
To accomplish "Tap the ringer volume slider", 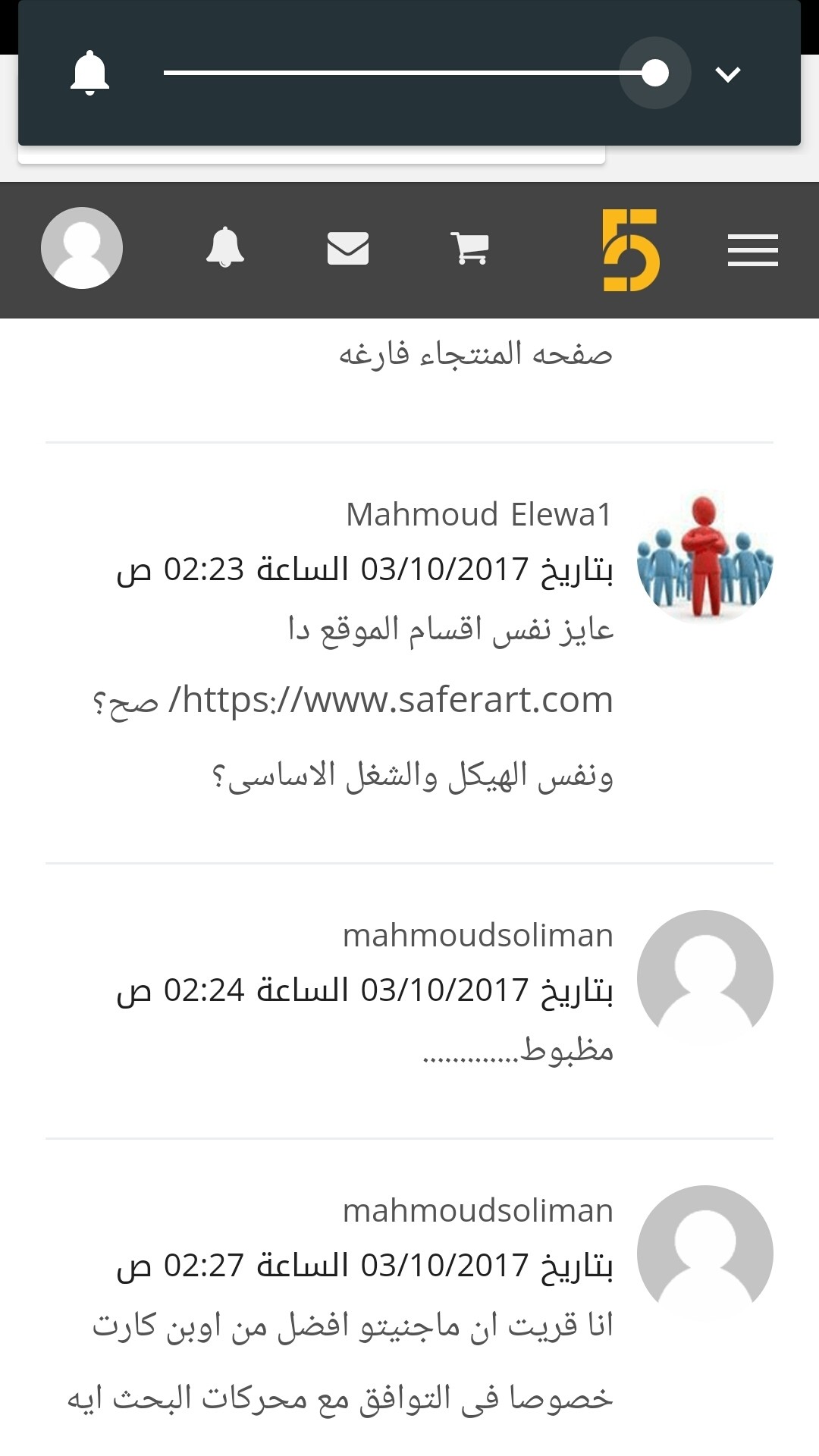I will click(416, 73).
